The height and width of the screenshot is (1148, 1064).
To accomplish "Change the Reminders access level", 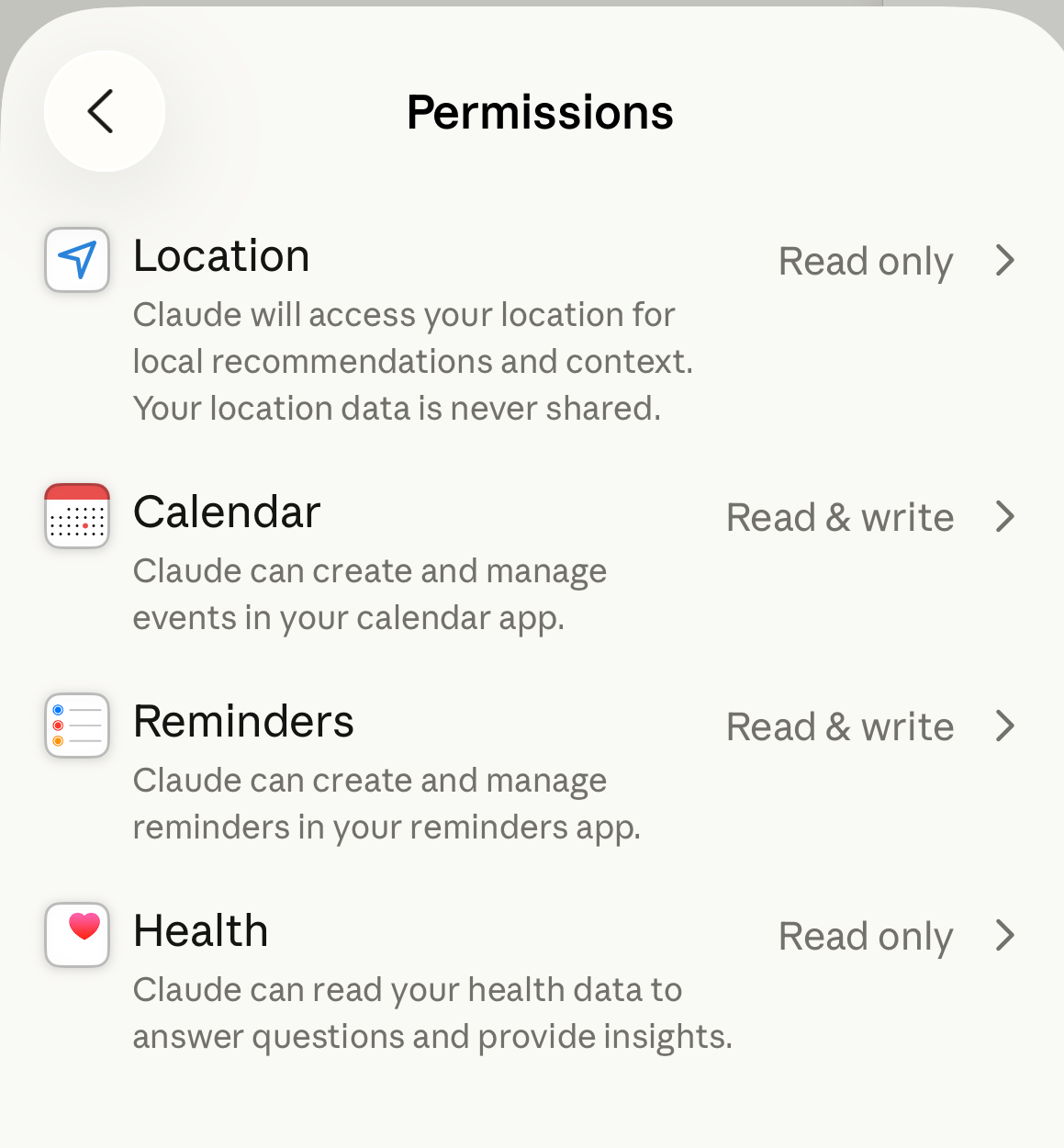I will point(868,726).
